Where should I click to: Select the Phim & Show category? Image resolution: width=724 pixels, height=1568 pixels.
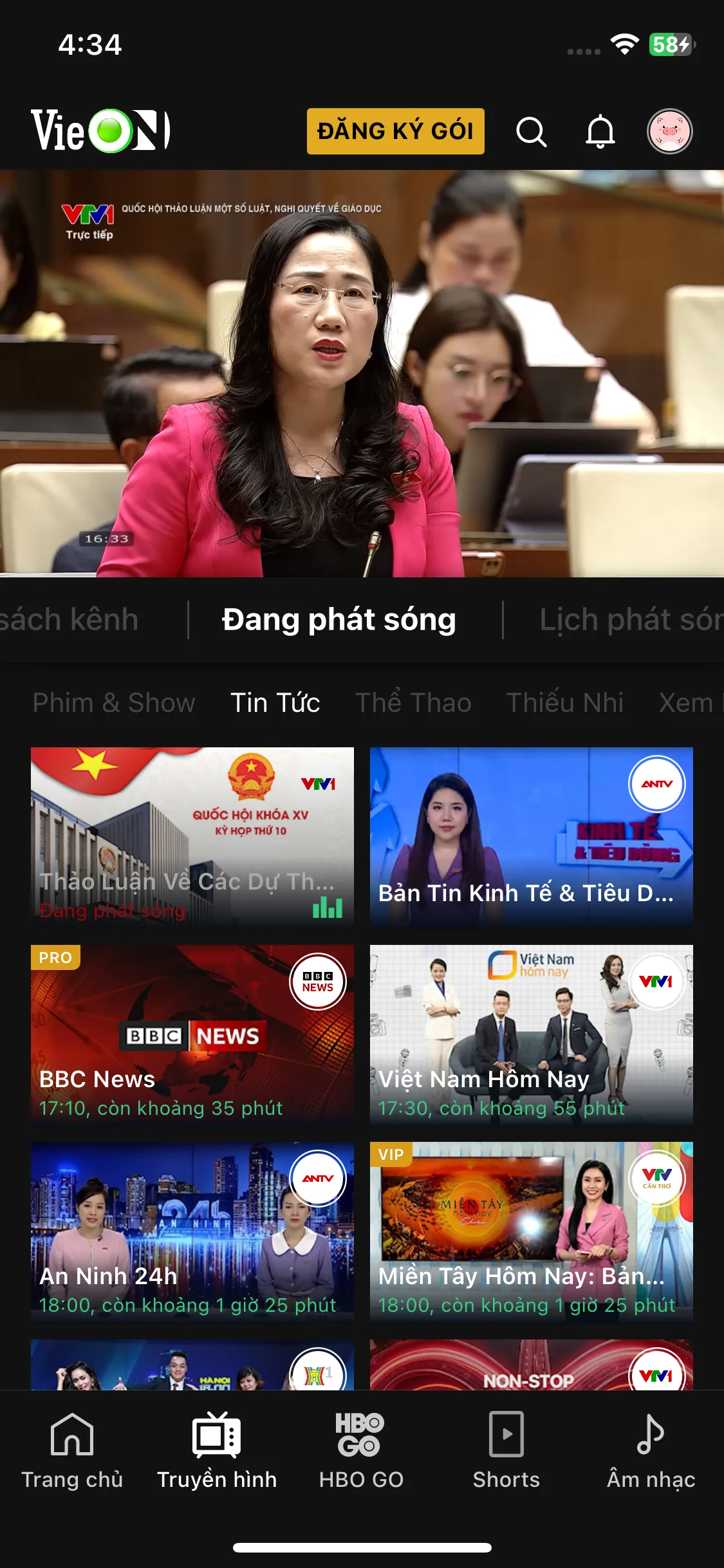[114, 703]
